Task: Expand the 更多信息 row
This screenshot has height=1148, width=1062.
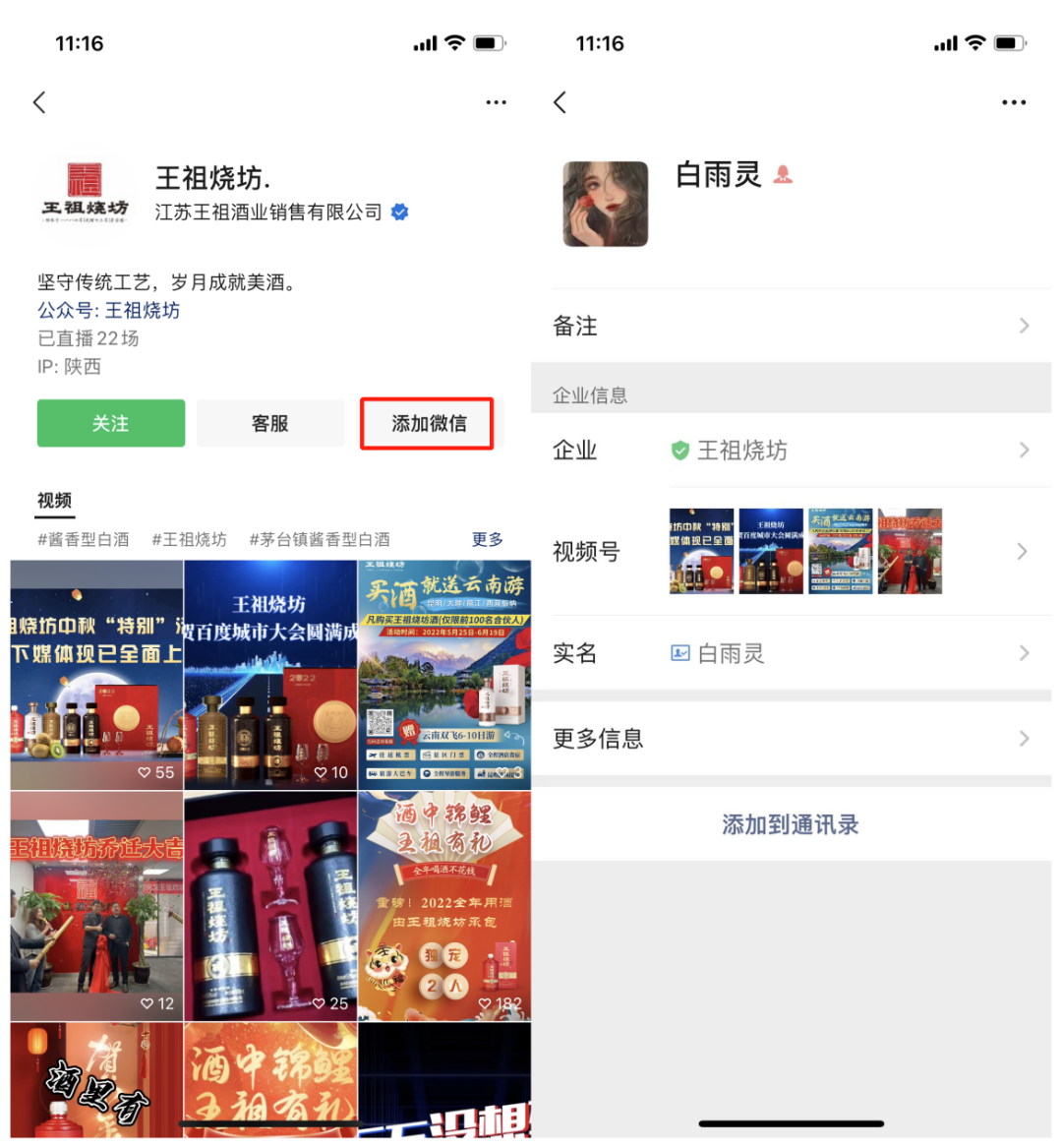Action: [791, 739]
